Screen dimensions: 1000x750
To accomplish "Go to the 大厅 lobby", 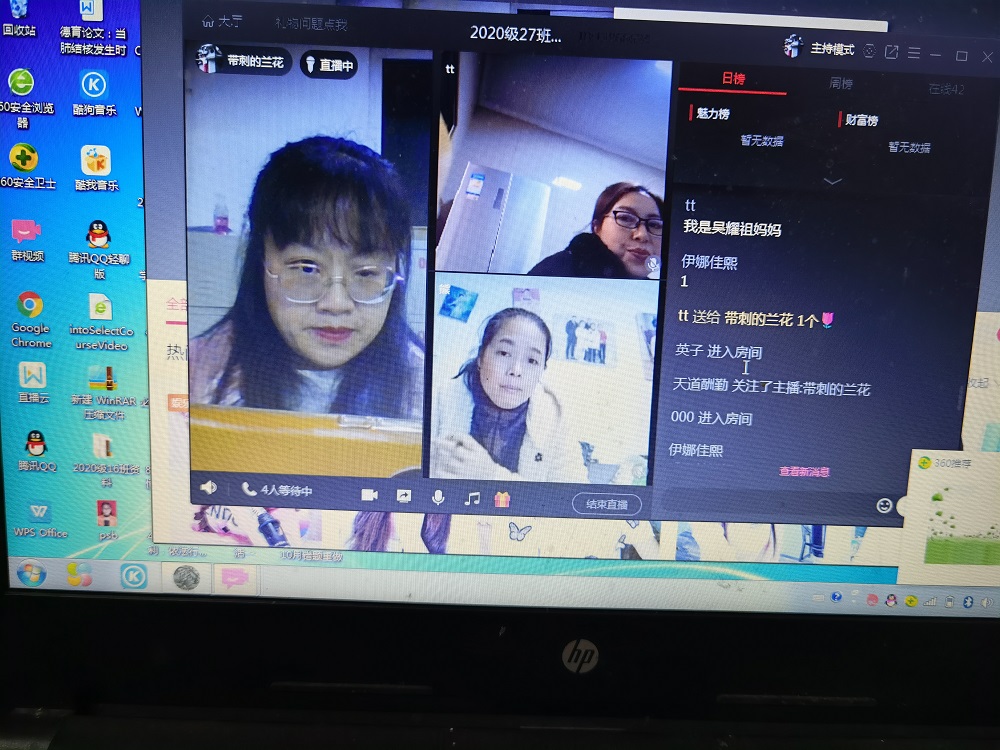I will pyautogui.click(x=221, y=20).
